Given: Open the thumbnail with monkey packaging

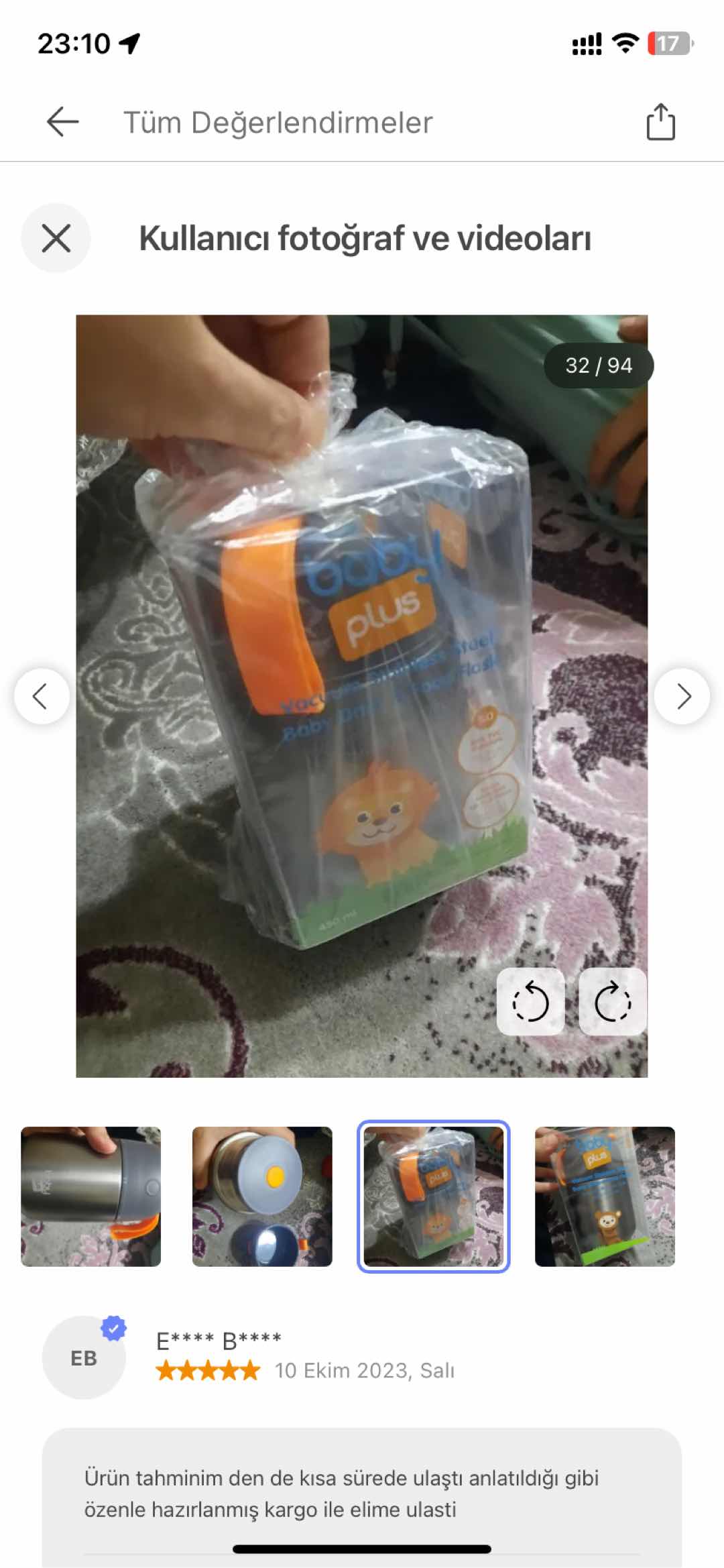Looking at the screenshot, I should 605,1196.
